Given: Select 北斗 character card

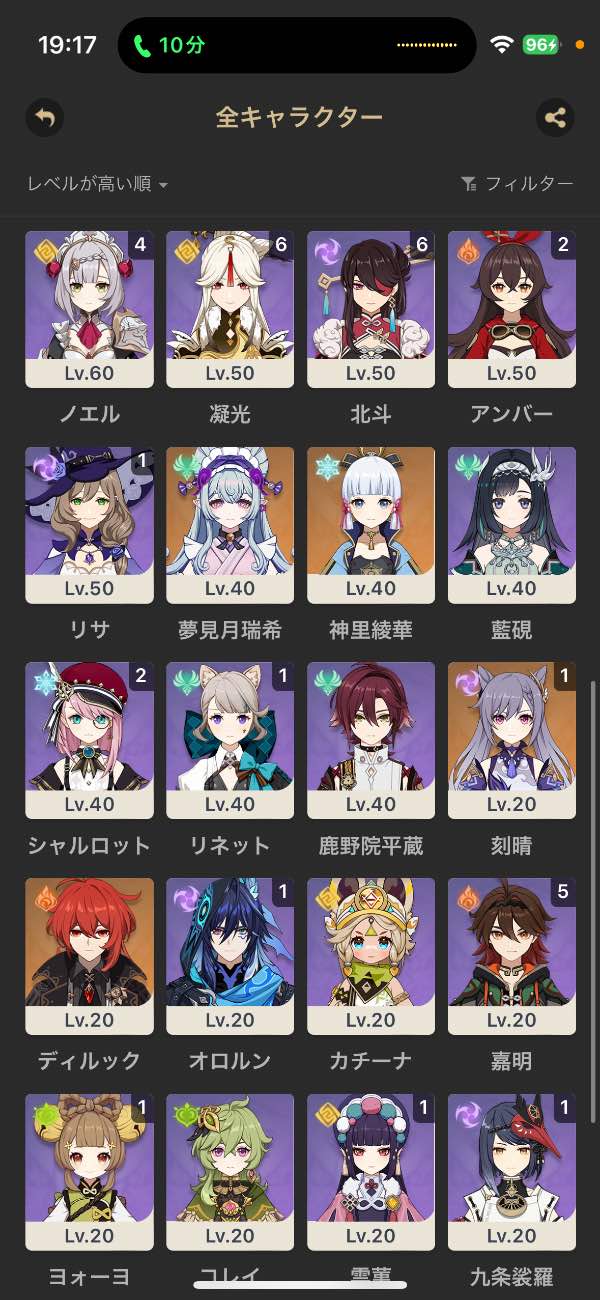Looking at the screenshot, I should tap(371, 309).
